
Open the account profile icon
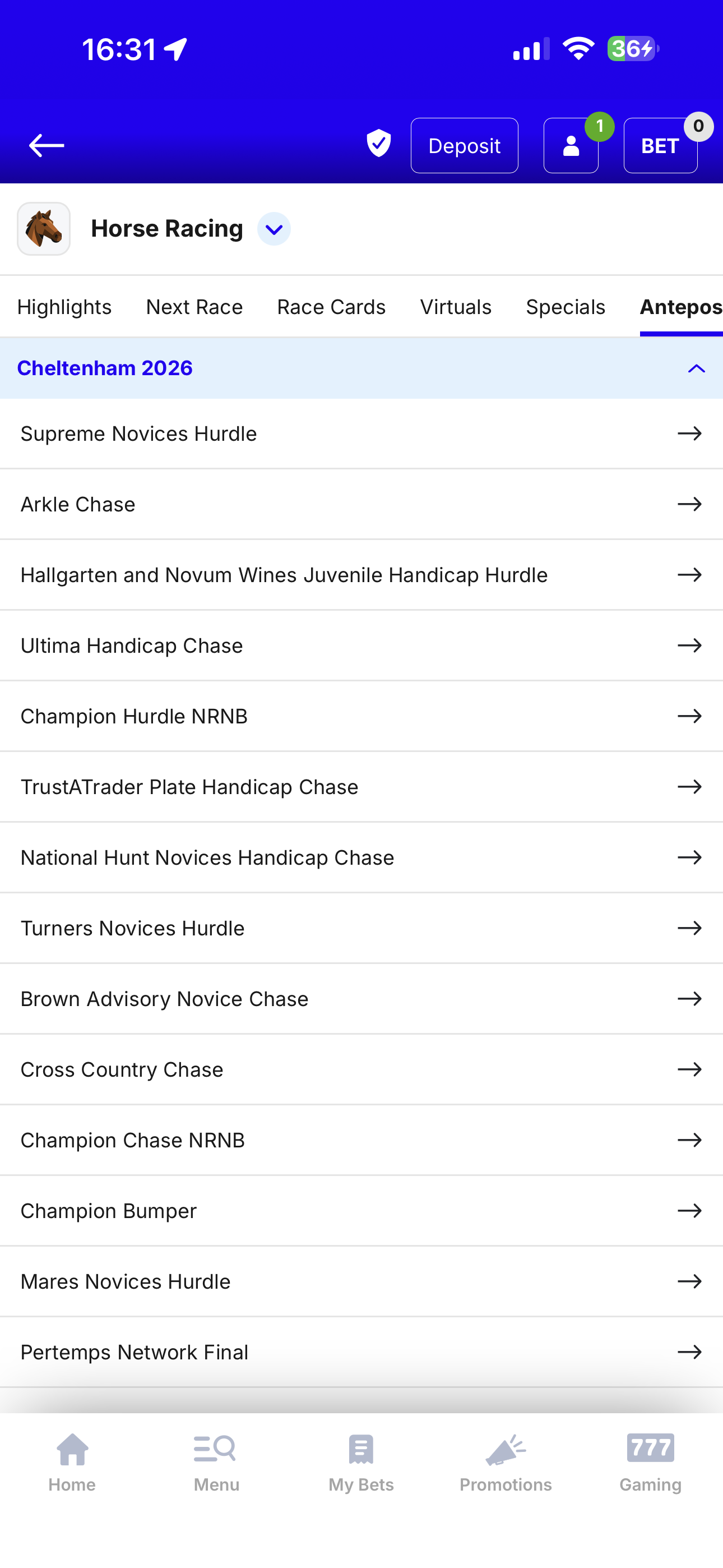tap(570, 145)
